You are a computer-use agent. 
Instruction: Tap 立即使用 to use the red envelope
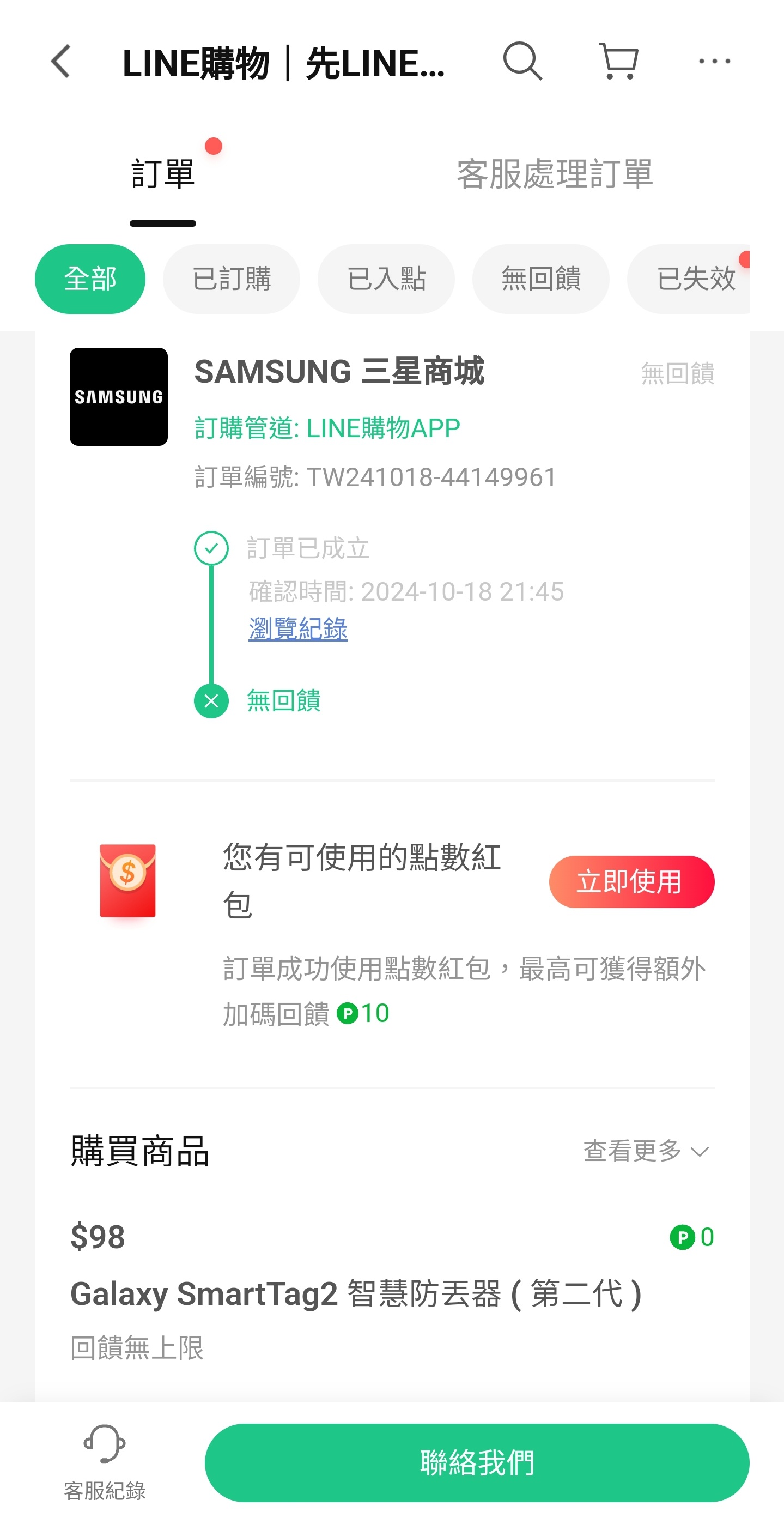click(631, 881)
